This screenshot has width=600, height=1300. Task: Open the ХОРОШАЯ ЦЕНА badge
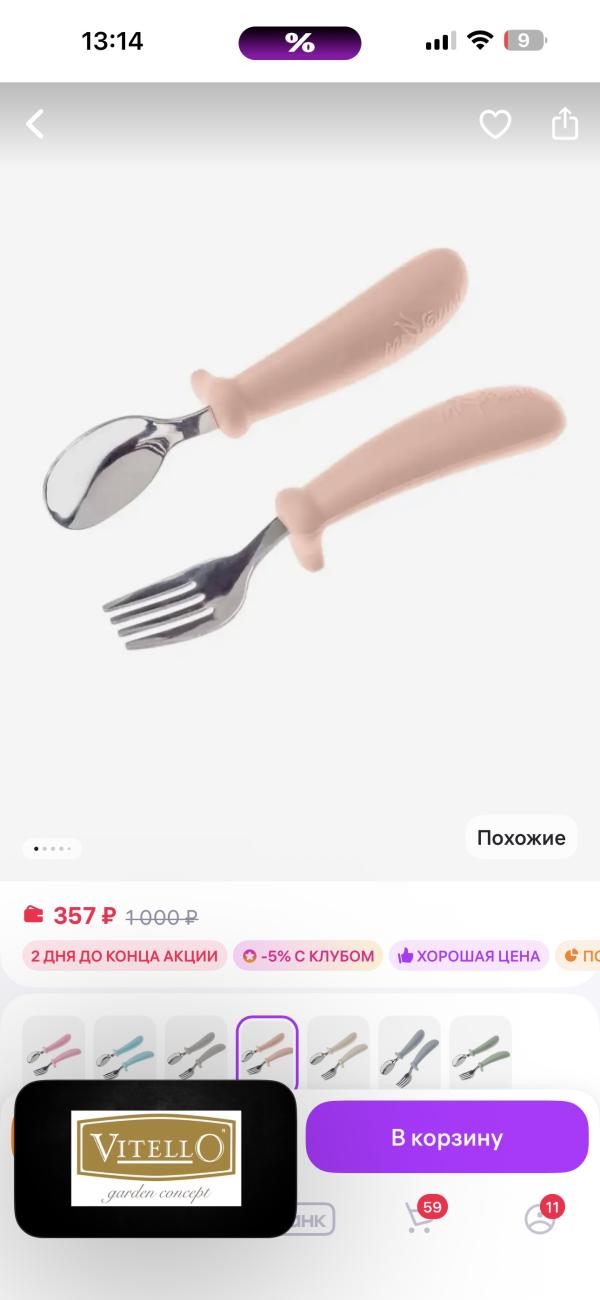[x=468, y=956]
